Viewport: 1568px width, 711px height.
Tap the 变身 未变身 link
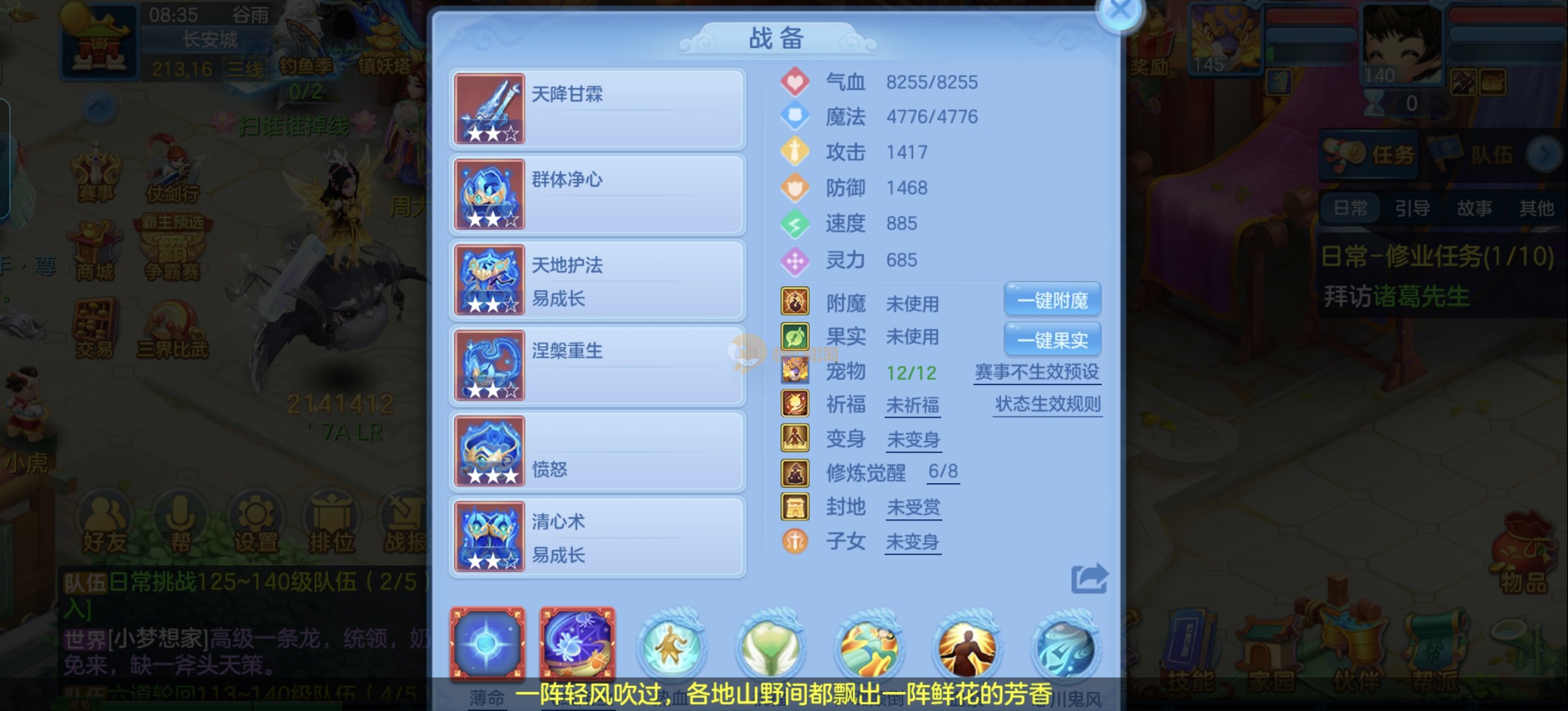pos(913,440)
